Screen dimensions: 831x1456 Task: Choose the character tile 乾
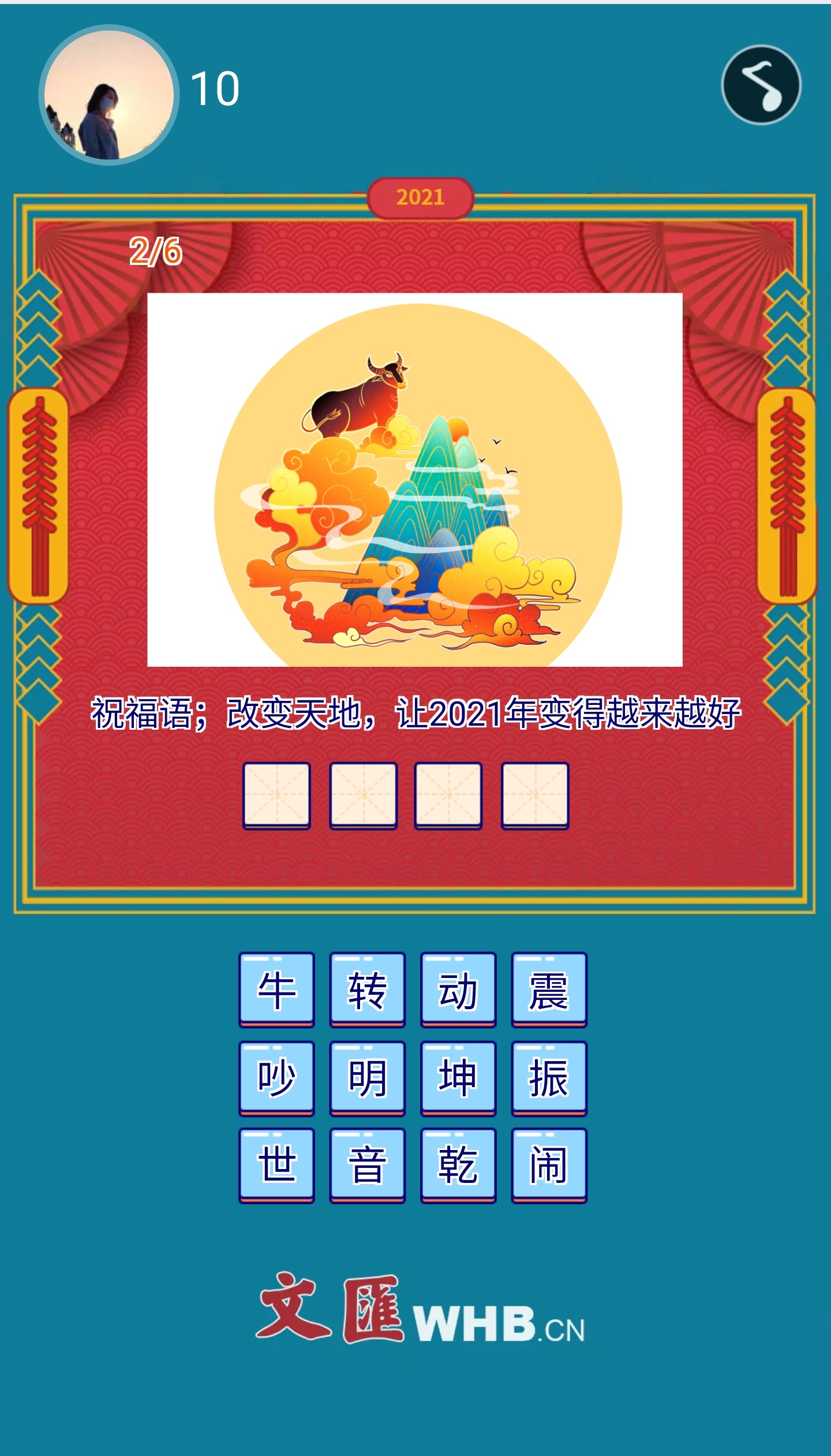point(458,1165)
